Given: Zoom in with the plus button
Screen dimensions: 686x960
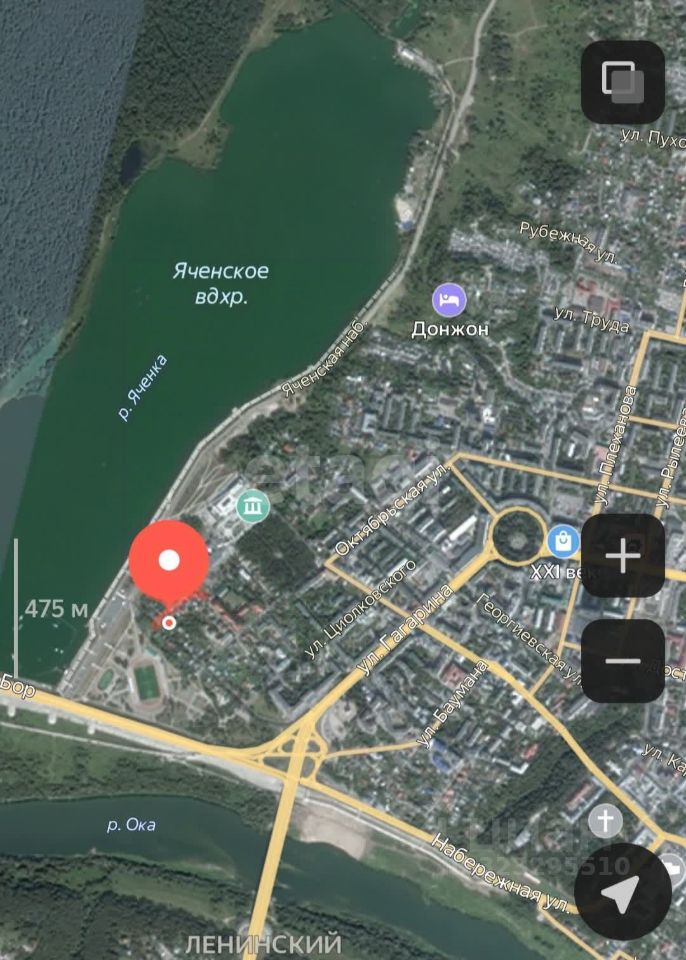Looking at the screenshot, I should coord(623,557).
